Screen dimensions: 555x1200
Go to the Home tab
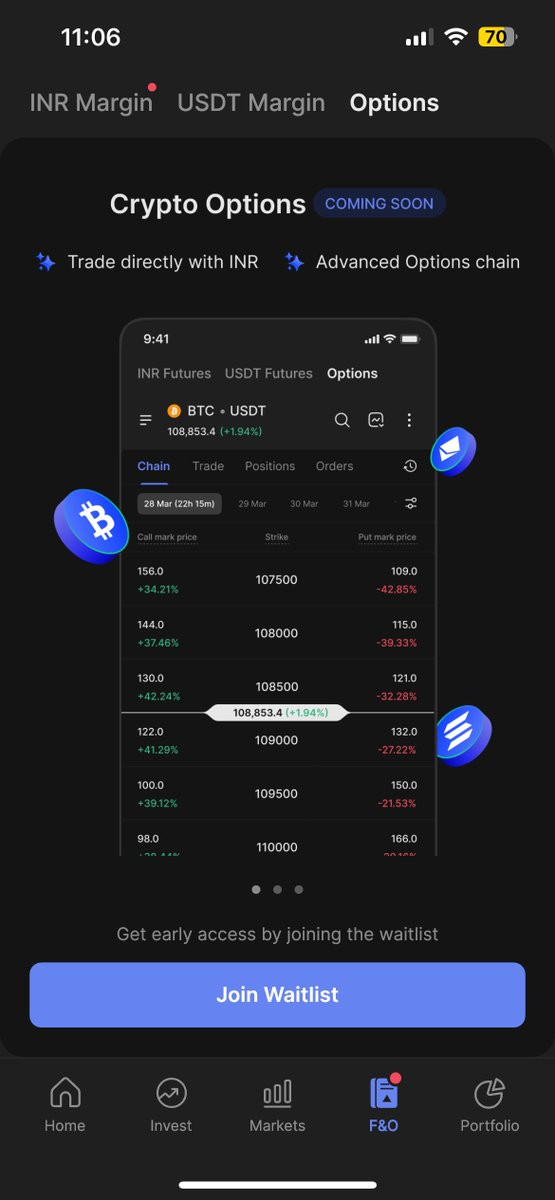coord(65,1105)
